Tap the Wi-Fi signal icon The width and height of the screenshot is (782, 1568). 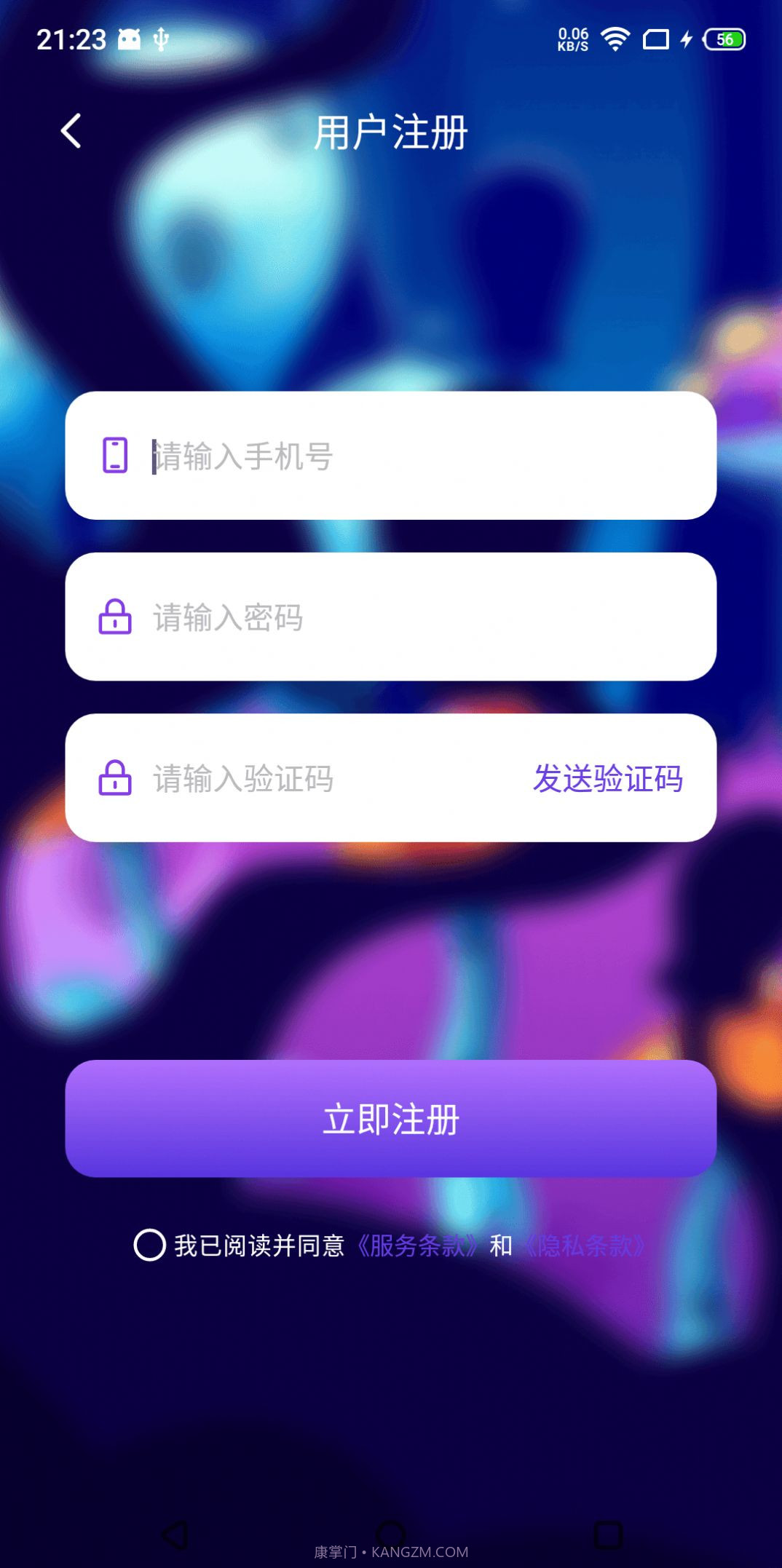pyautogui.click(x=615, y=40)
